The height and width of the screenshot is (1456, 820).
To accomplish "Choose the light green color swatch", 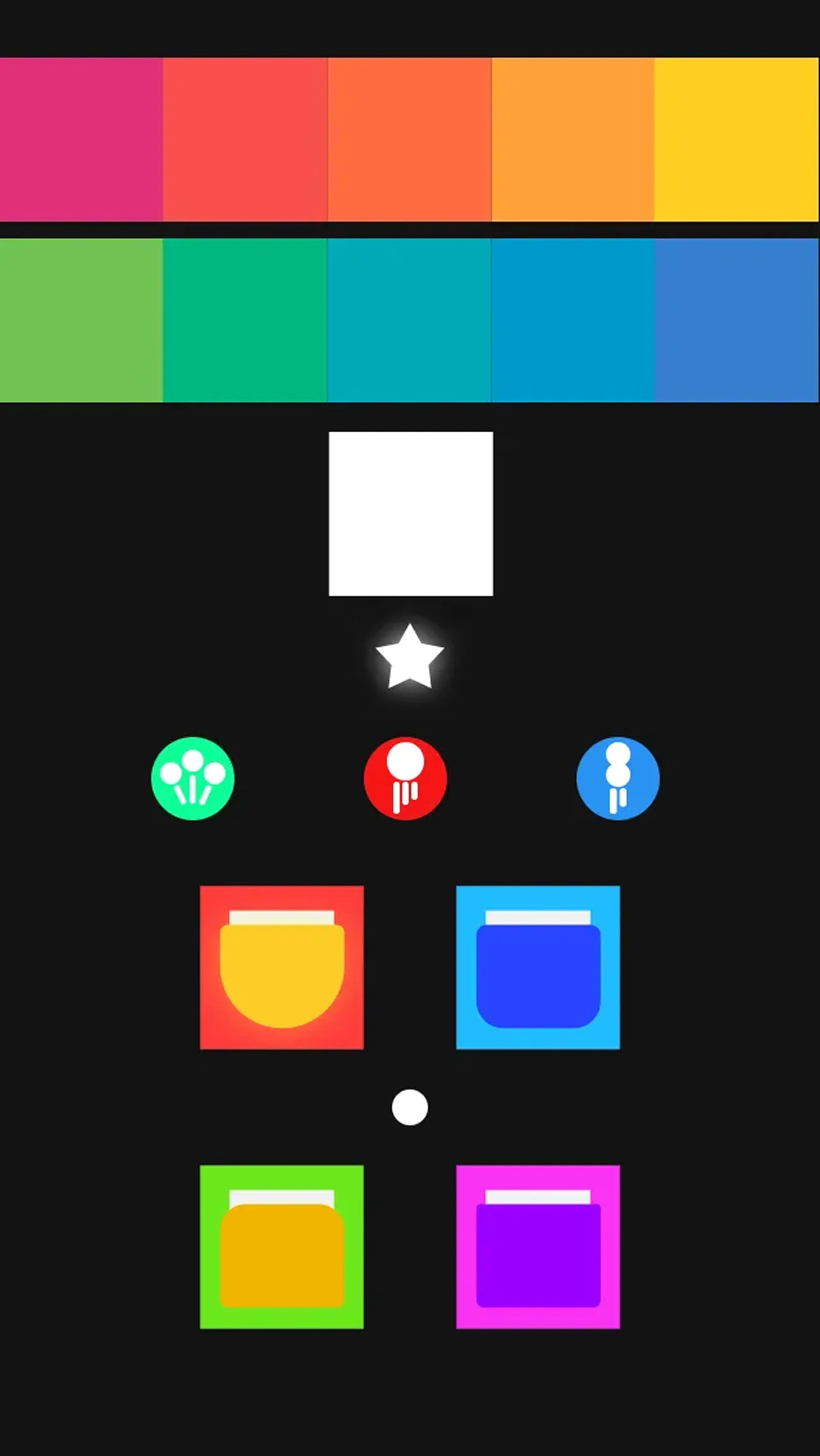I will pos(82,320).
